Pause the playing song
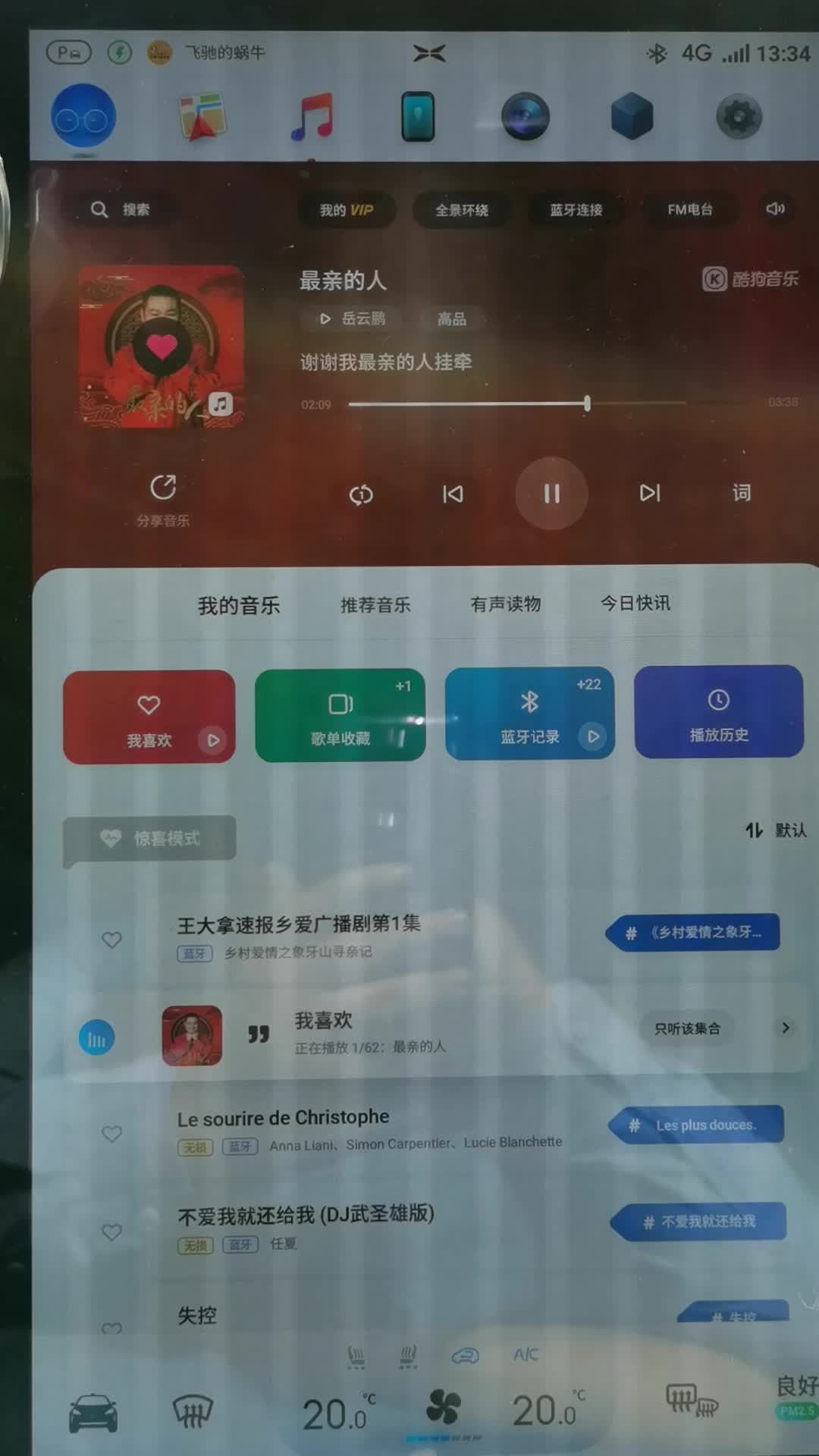Image resolution: width=819 pixels, height=1456 pixels. [x=551, y=494]
